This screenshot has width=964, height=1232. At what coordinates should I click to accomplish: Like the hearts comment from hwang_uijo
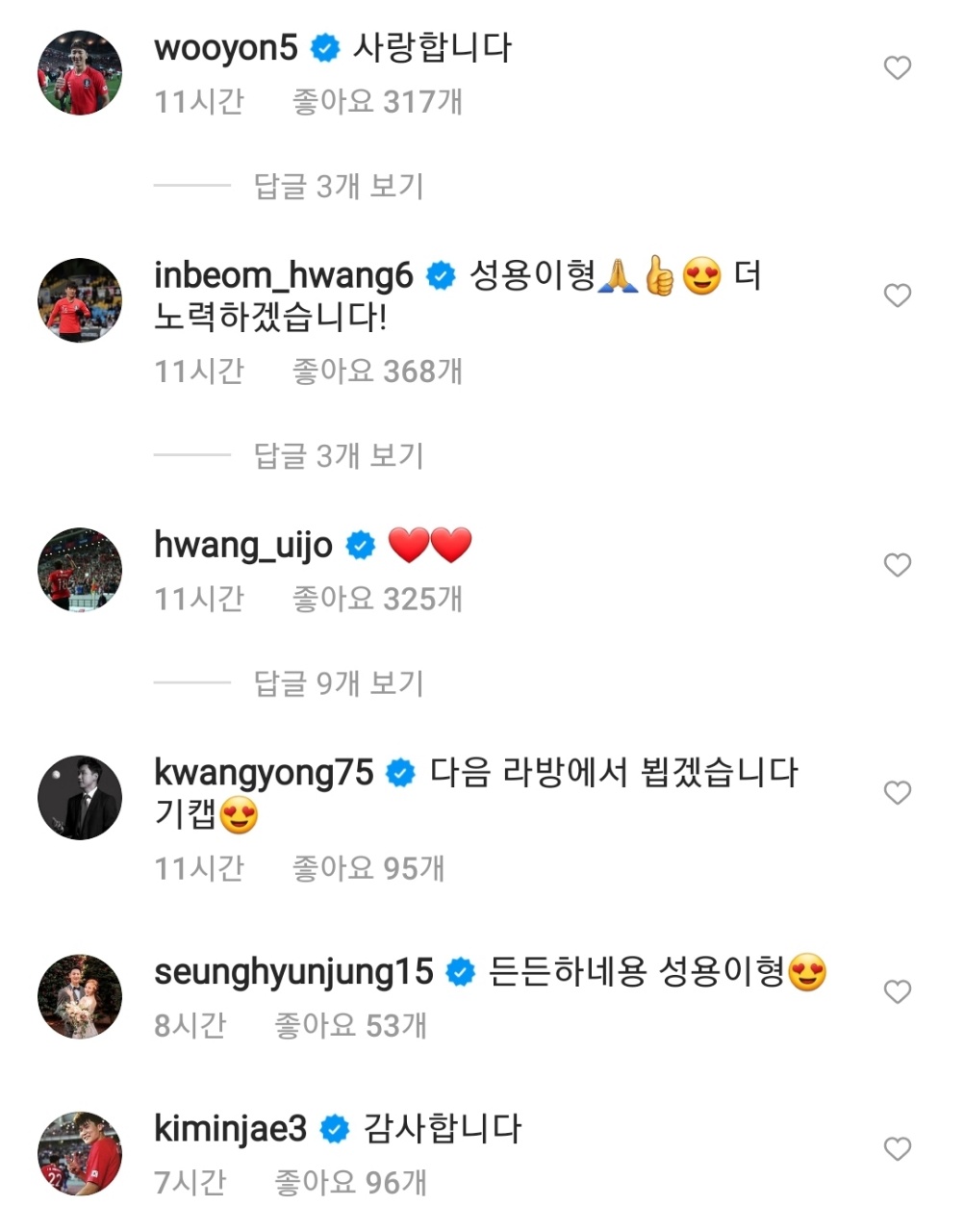pyautogui.click(x=897, y=565)
